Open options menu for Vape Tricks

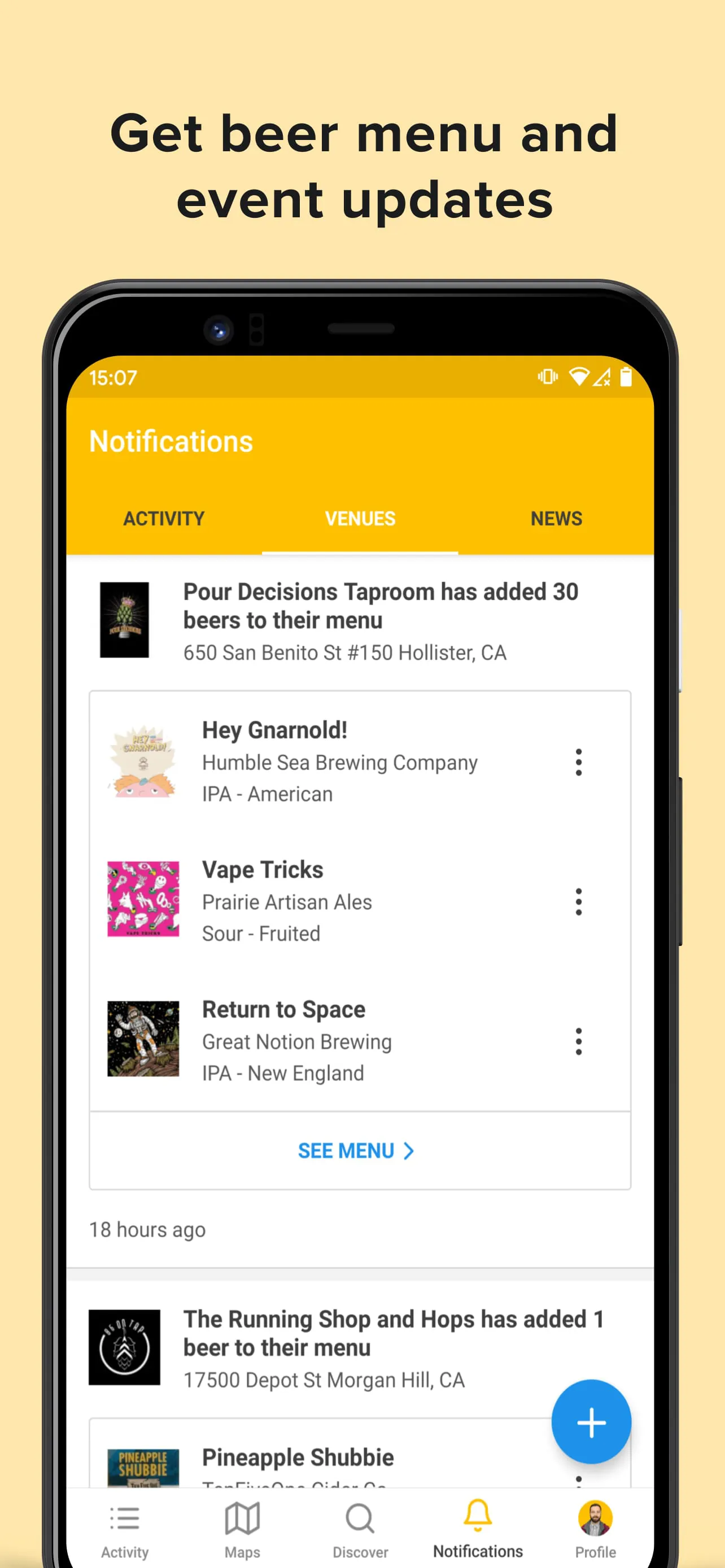point(578,901)
